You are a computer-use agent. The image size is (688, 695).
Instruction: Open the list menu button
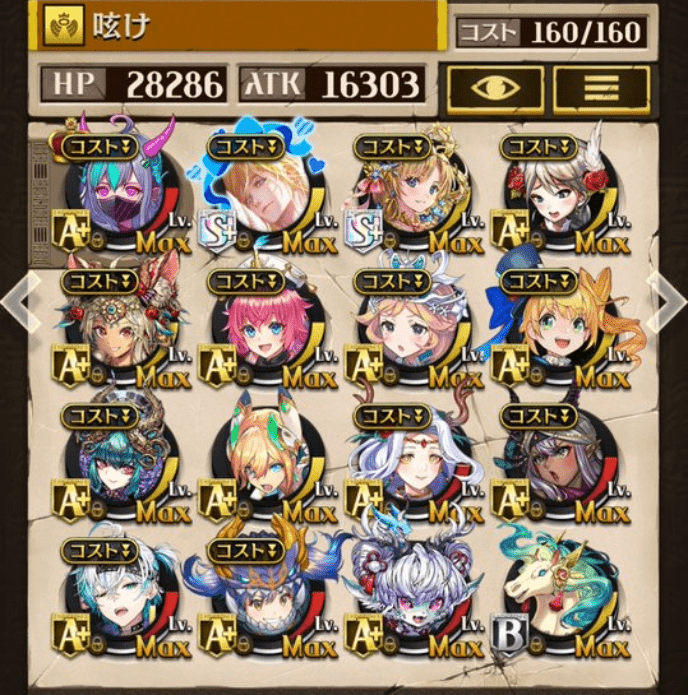602,88
